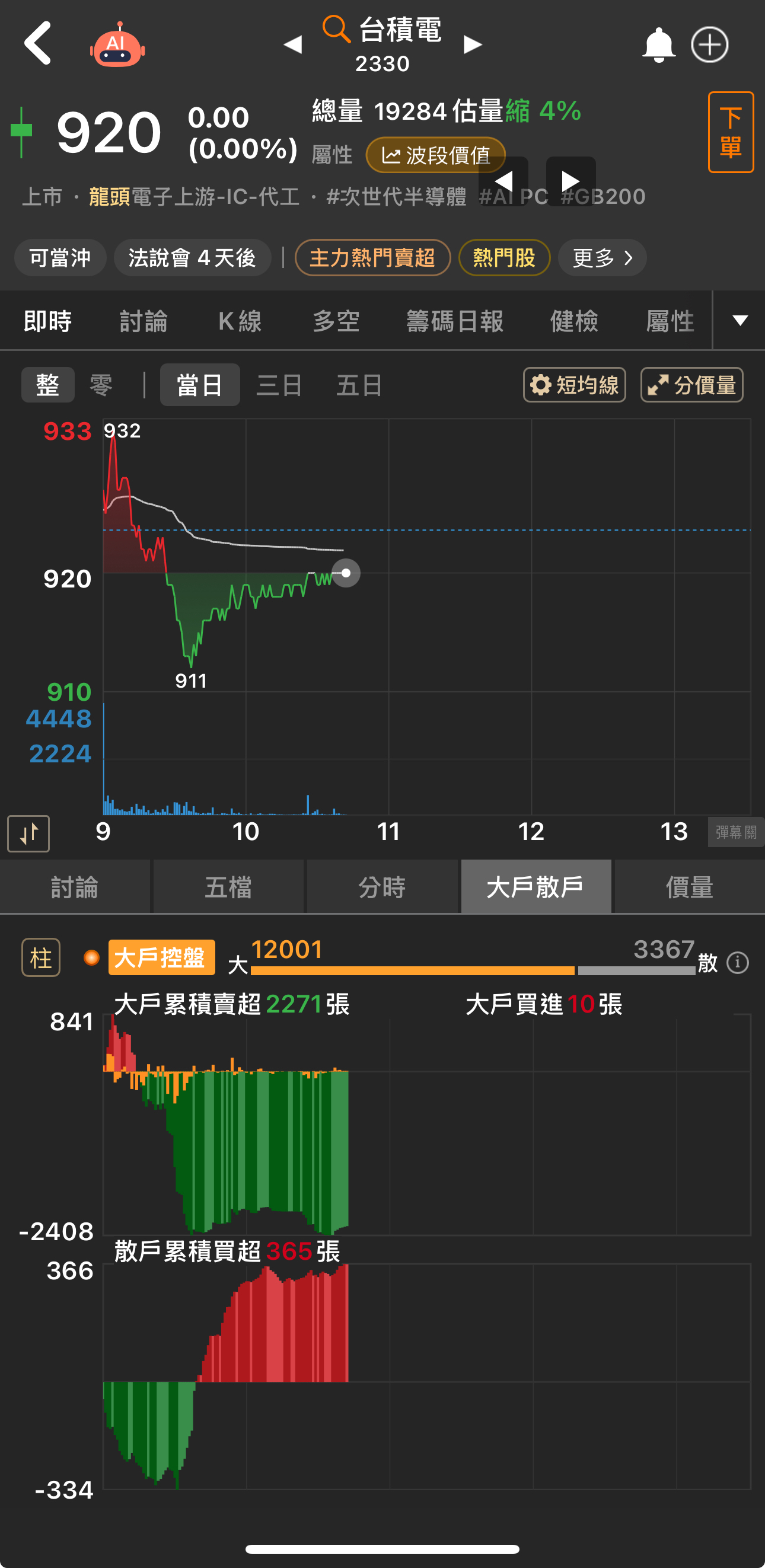Viewport: 765px width, 1568px height.
Task: Open the 價量 tab
Action: tap(689, 887)
